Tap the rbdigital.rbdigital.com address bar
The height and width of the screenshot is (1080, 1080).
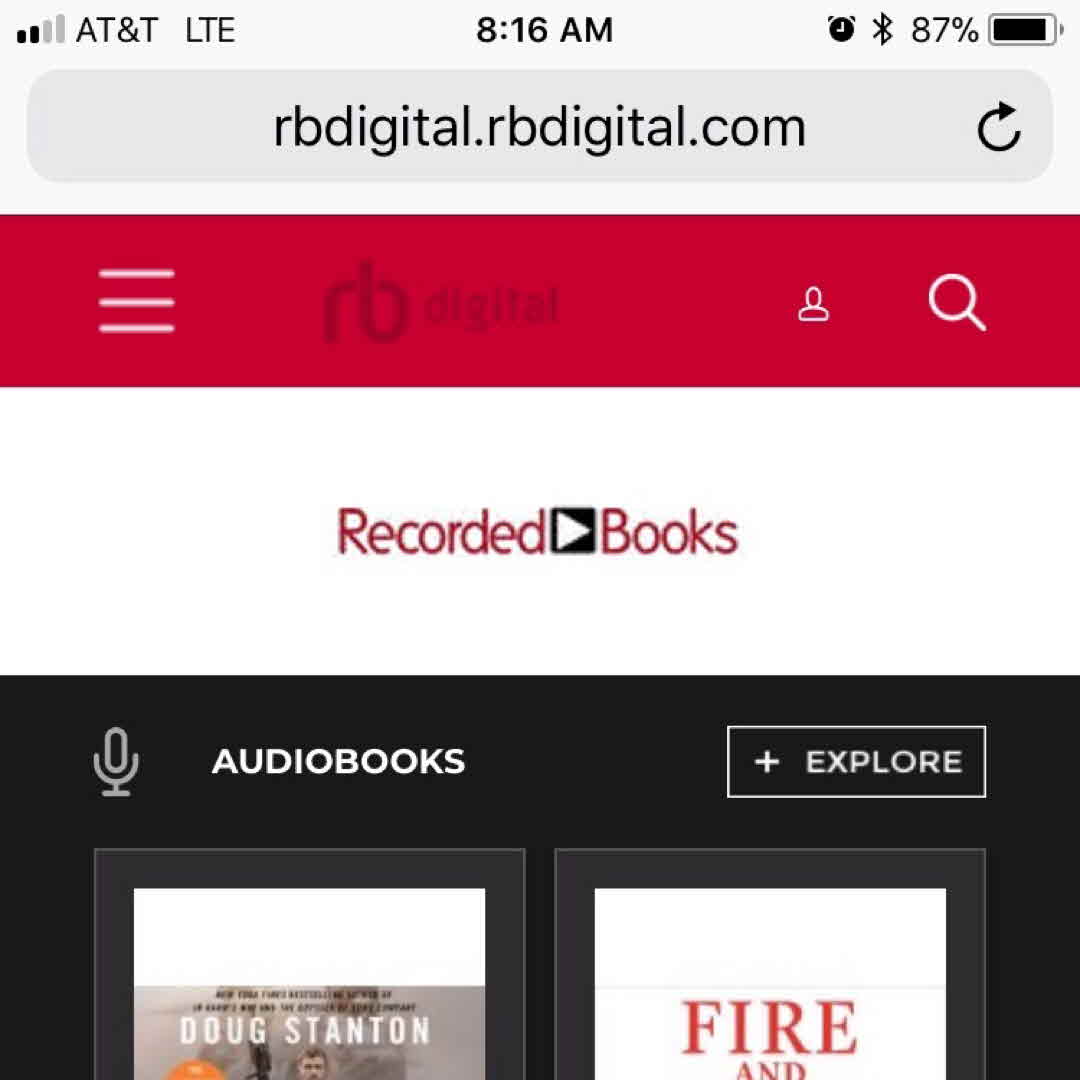click(539, 128)
